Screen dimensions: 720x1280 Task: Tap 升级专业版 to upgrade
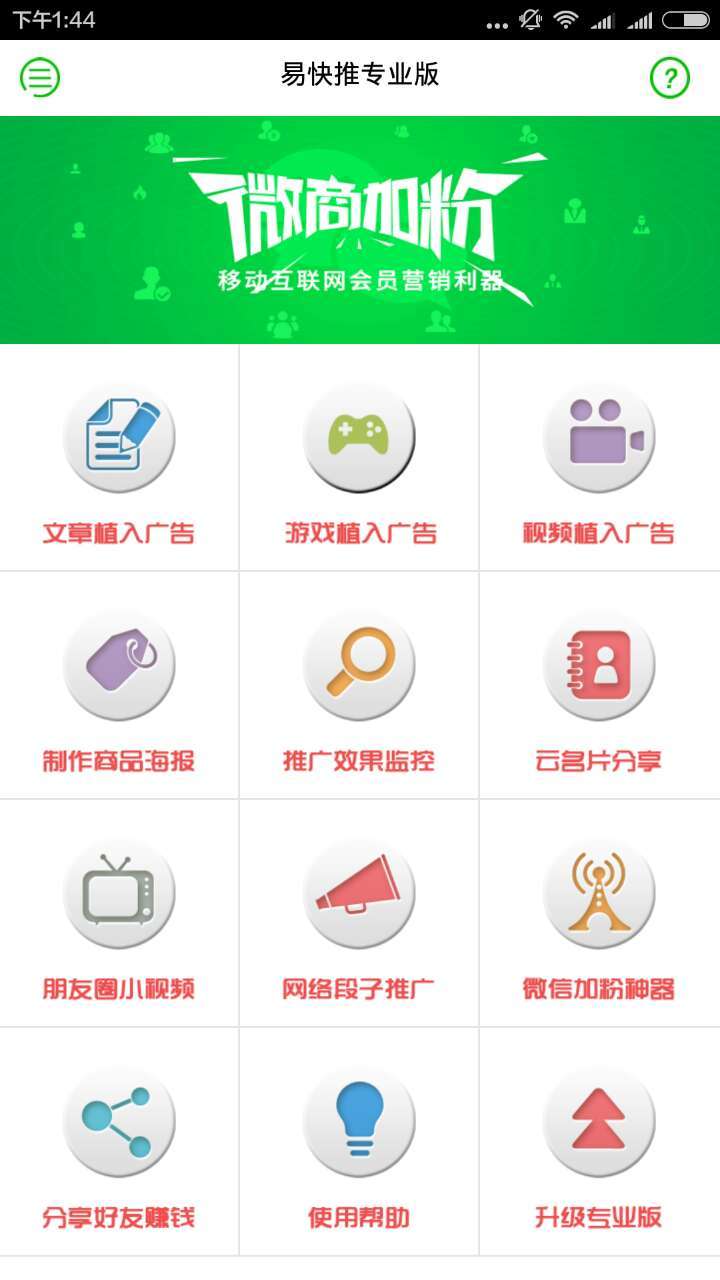(x=600, y=1142)
